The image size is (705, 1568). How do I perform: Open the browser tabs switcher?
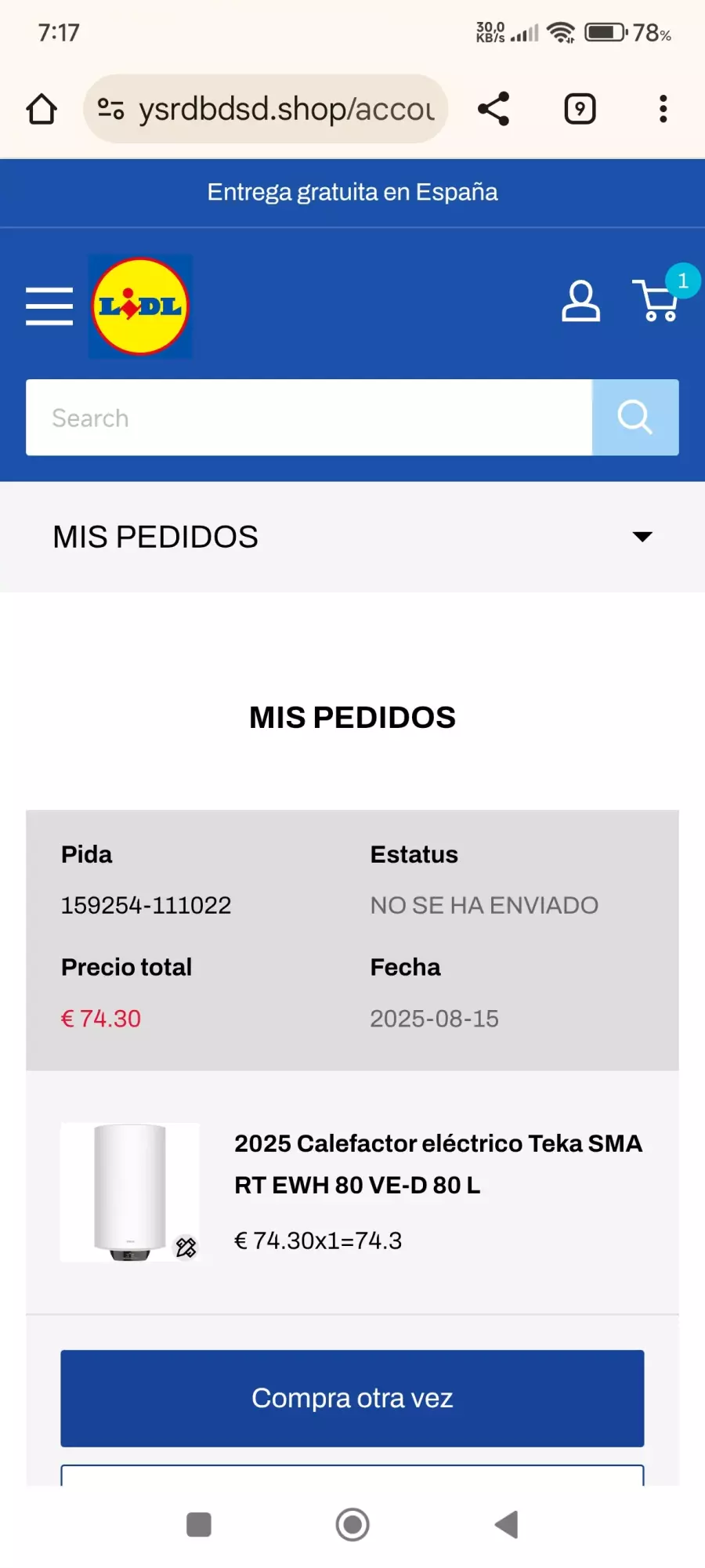[580, 109]
